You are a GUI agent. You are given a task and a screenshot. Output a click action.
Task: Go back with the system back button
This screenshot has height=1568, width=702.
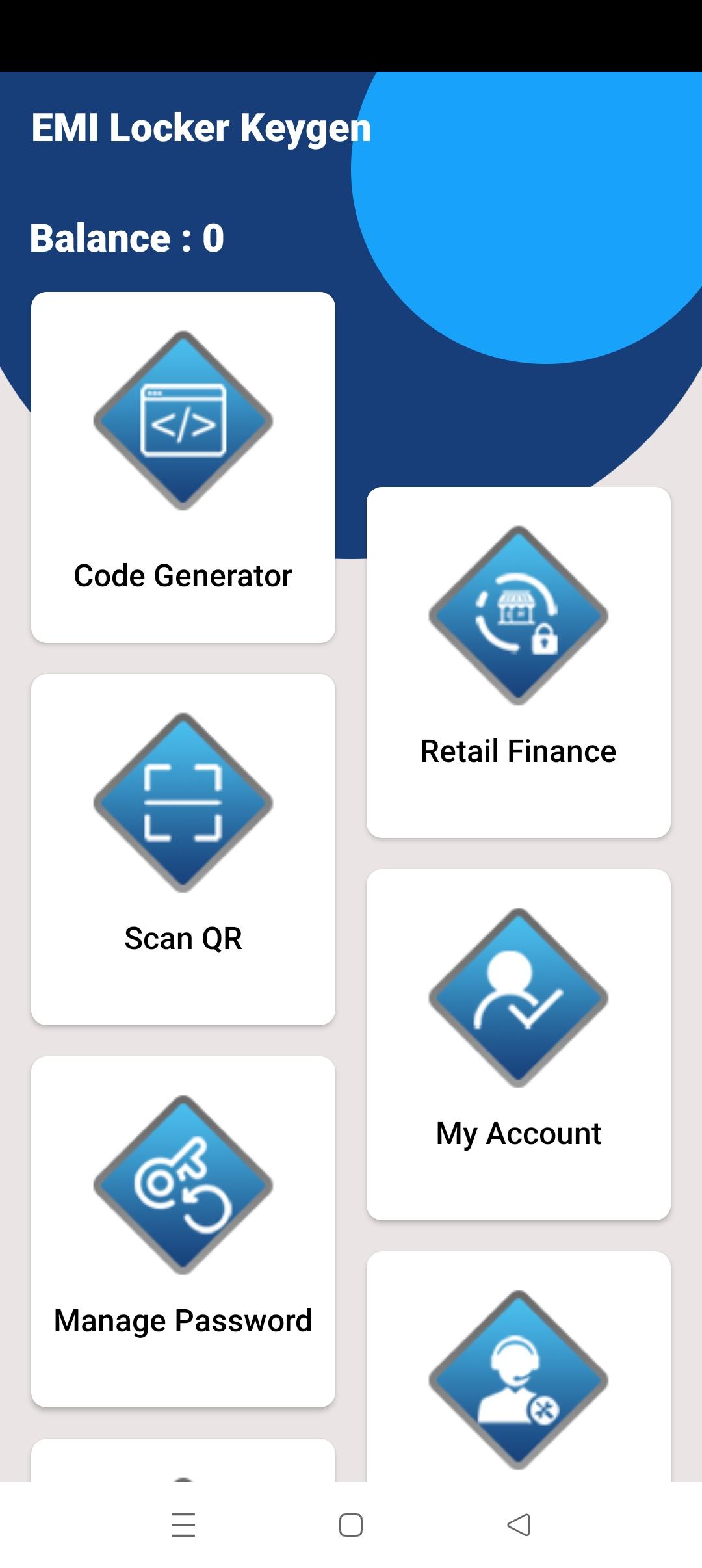point(518,1525)
